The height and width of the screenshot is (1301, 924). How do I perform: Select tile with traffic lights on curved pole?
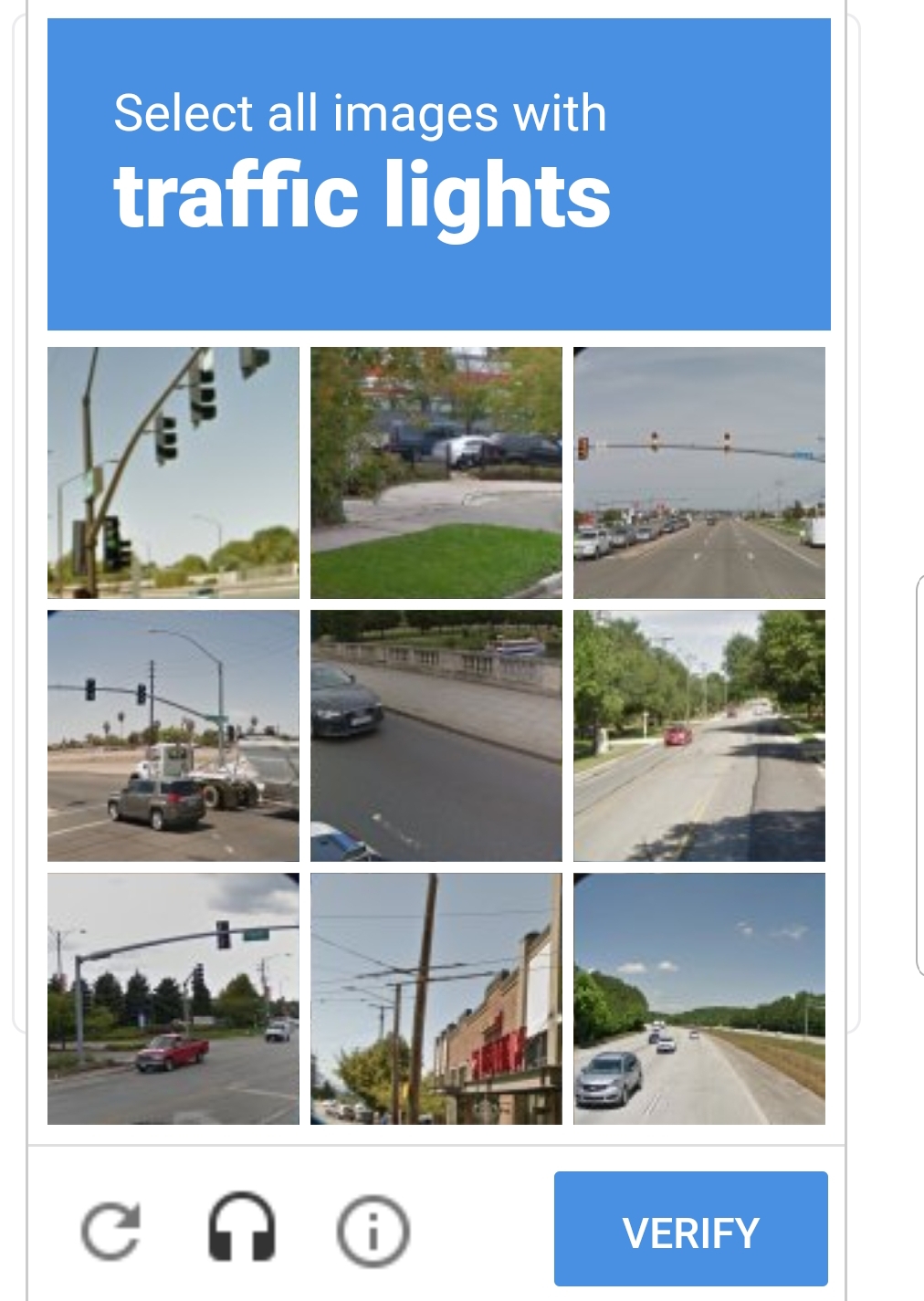point(173,473)
